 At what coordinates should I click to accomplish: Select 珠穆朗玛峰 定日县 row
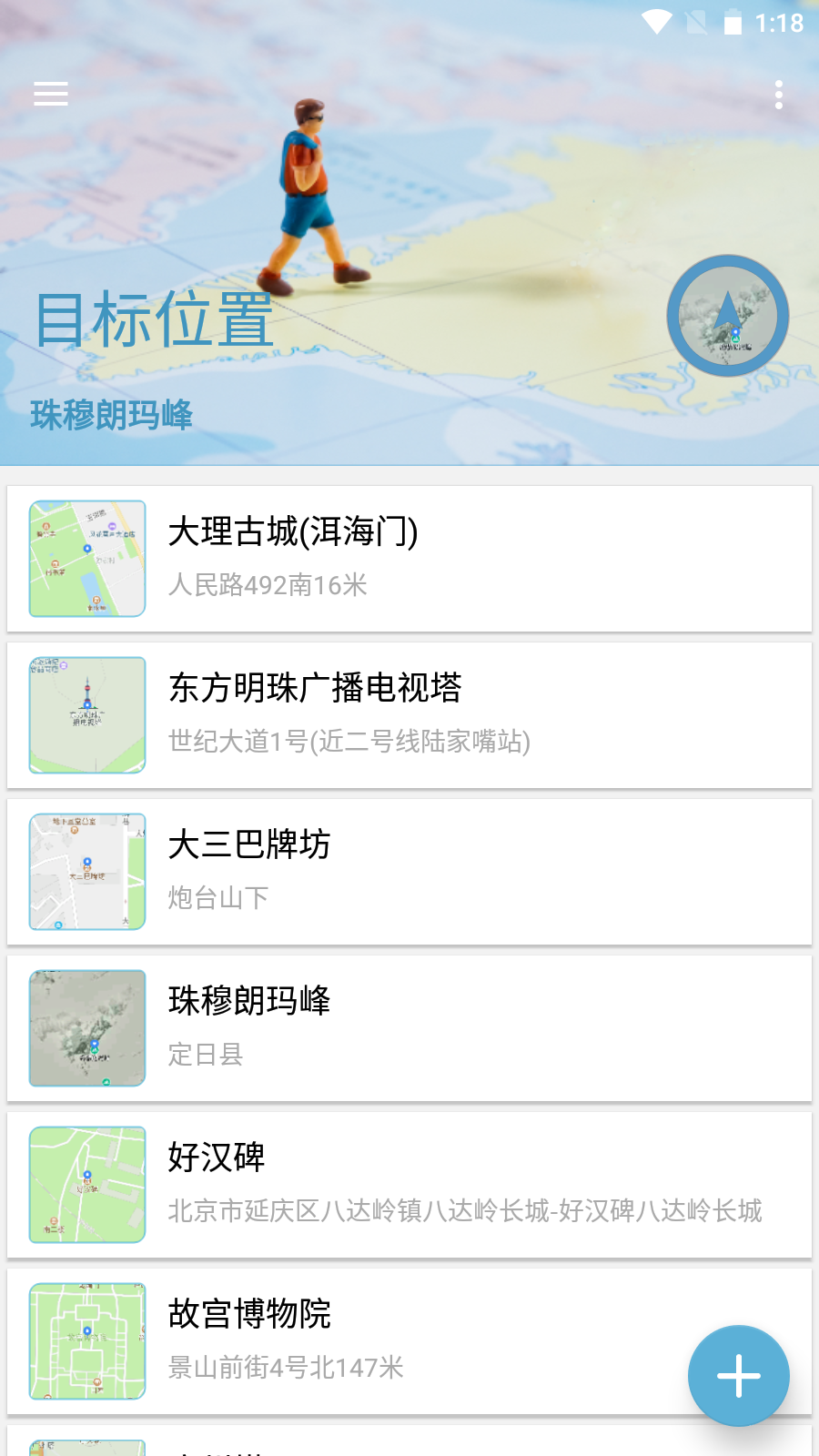coord(409,1027)
